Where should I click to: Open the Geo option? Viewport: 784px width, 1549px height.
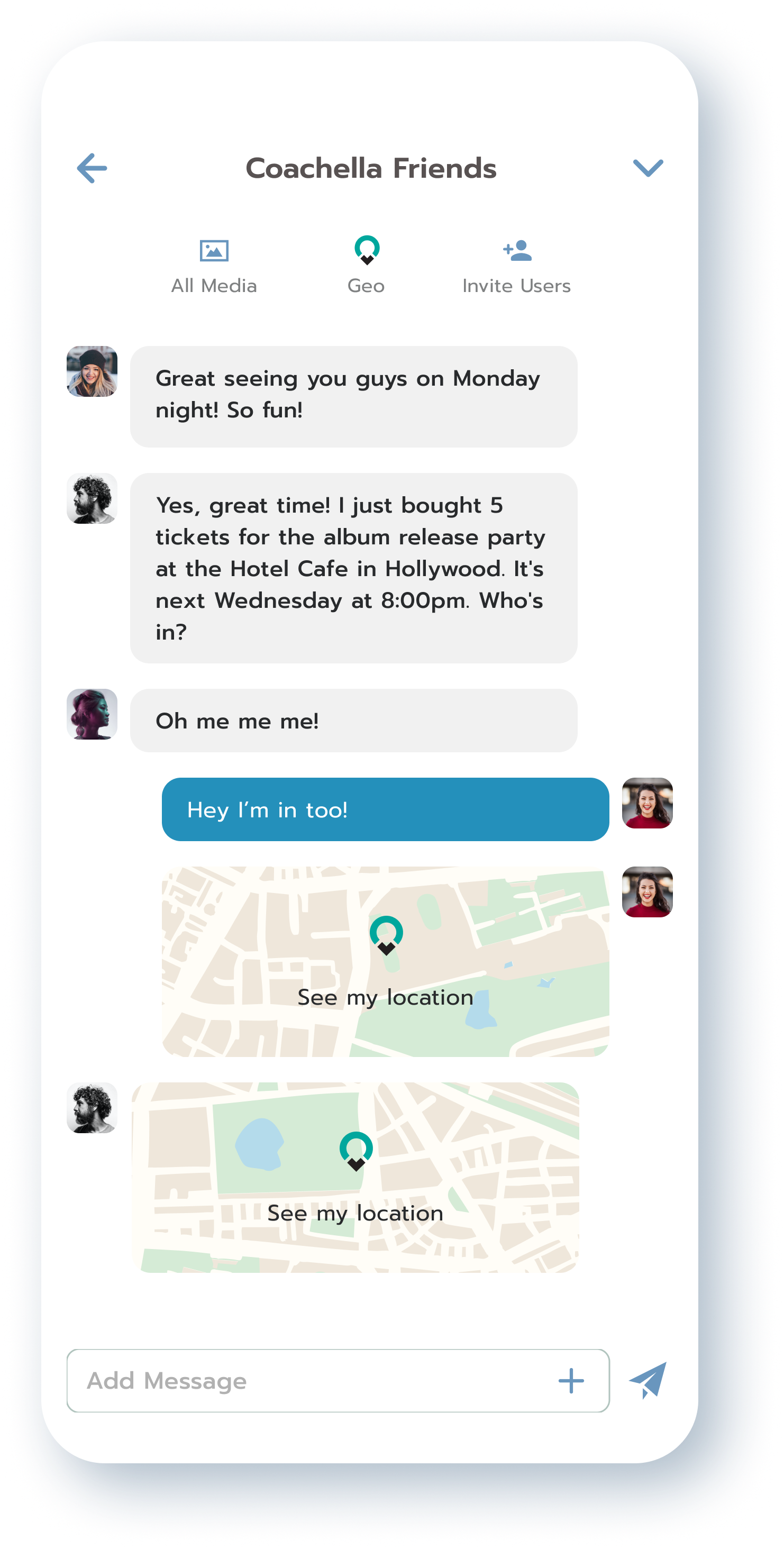366,265
